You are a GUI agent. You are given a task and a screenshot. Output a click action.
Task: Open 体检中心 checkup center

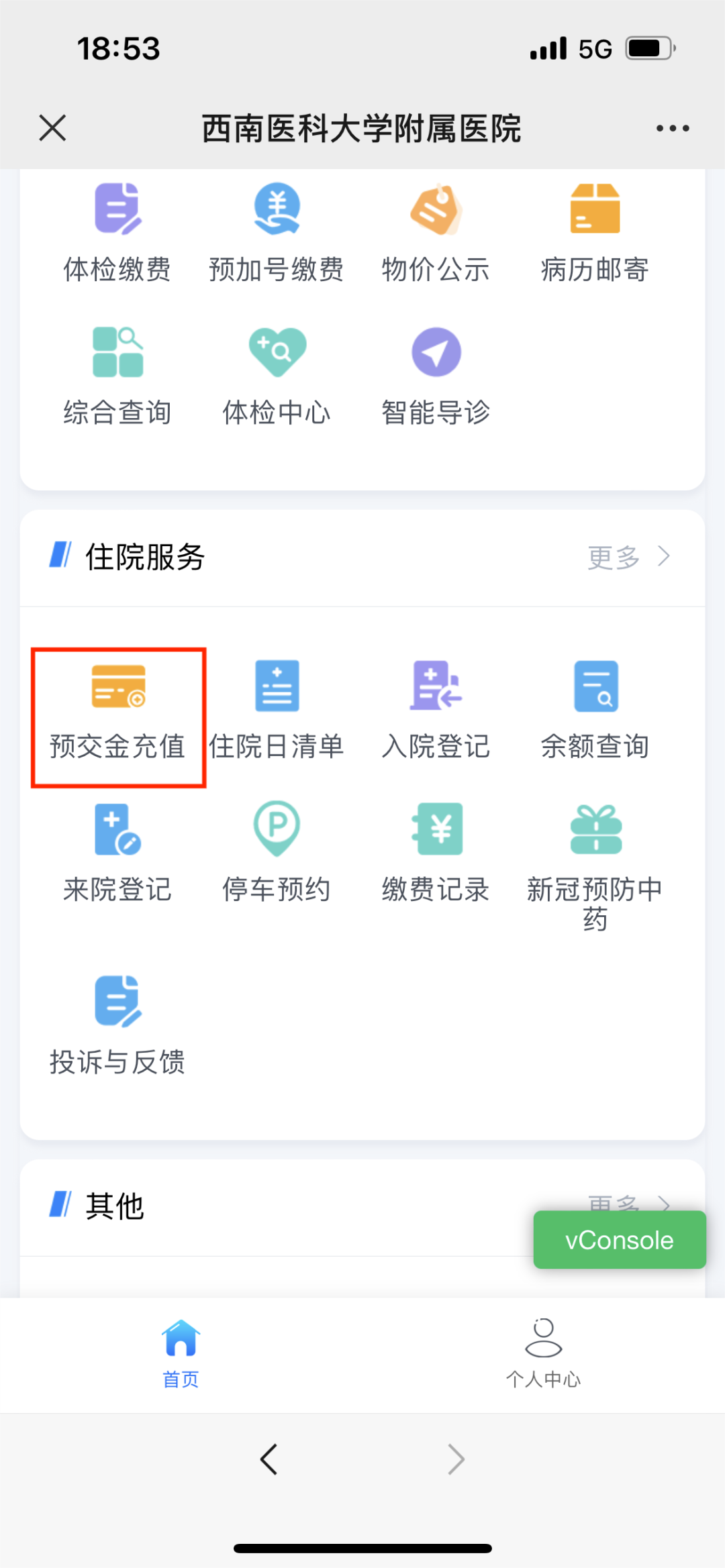coord(276,376)
